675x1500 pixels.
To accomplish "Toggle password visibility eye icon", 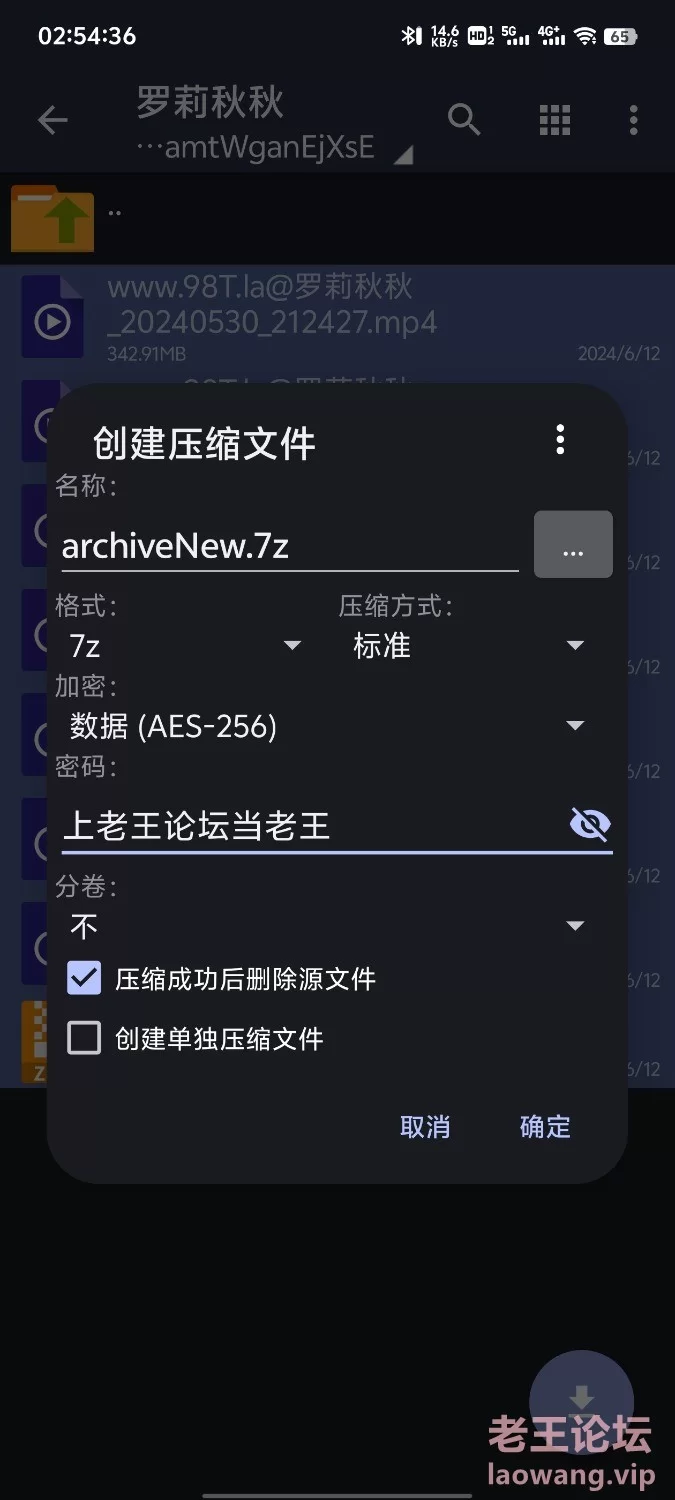I will point(590,825).
